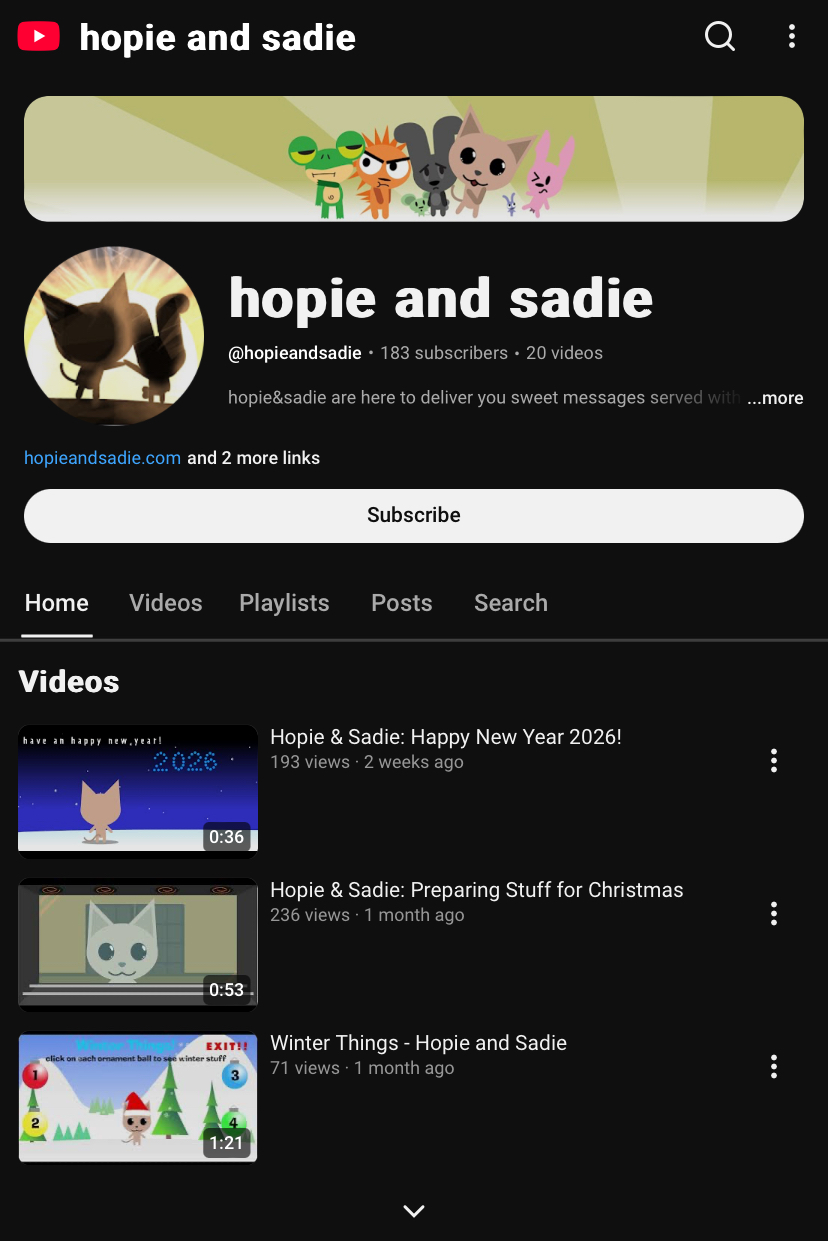Image resolution: width=828 pixels, height=1241 pixels.
Task: Play the Winter Things video
Action: tap(138, 1097)
